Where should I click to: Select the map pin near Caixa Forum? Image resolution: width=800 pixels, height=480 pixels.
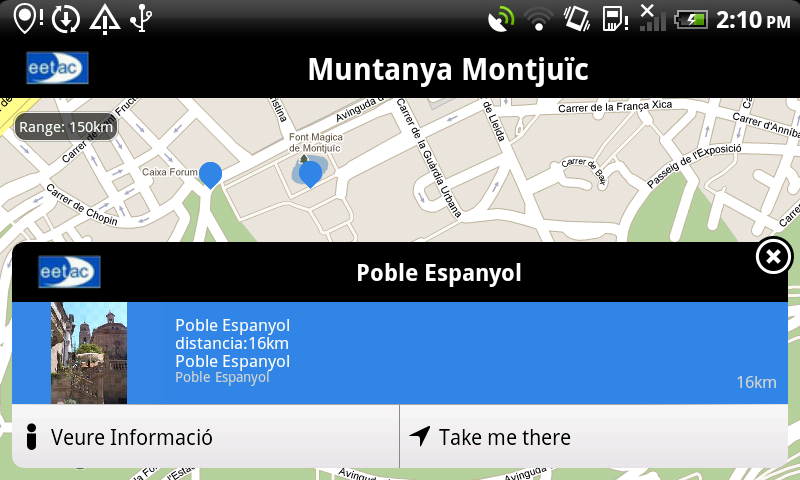(x=210, y=174)
